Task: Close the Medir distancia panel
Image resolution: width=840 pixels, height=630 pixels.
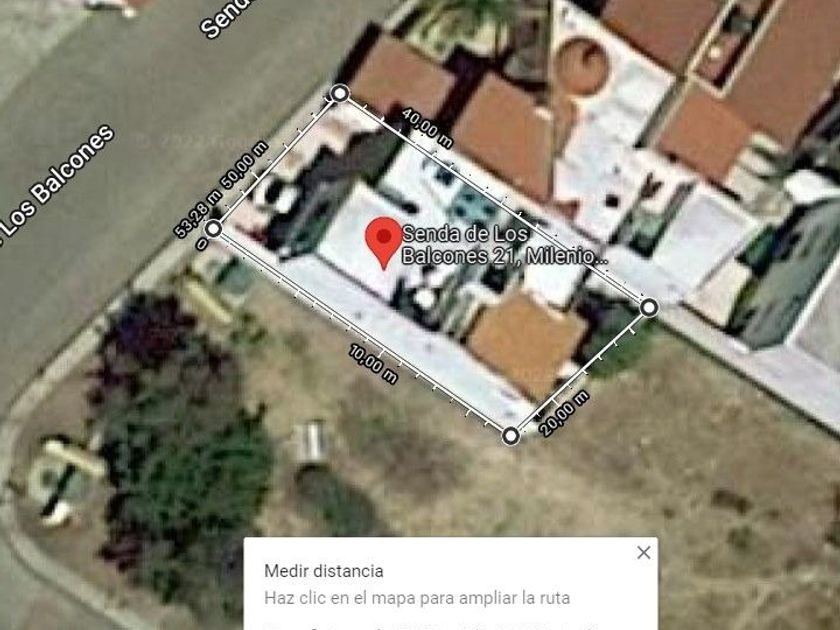Action: tap(643, 553)
